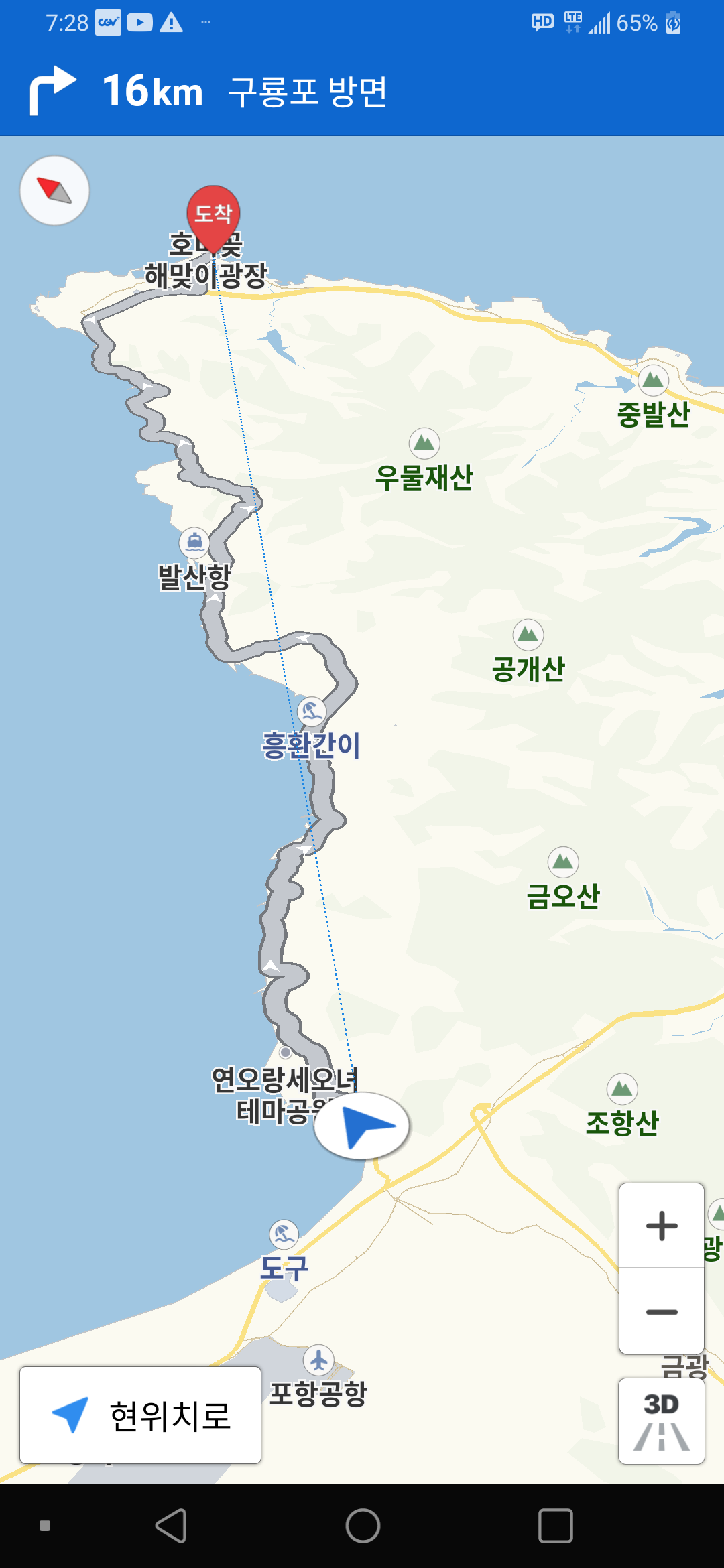Zoom in with the plus button
Viewport: 724px width, 1568px height.
[x=661, y=1226]
